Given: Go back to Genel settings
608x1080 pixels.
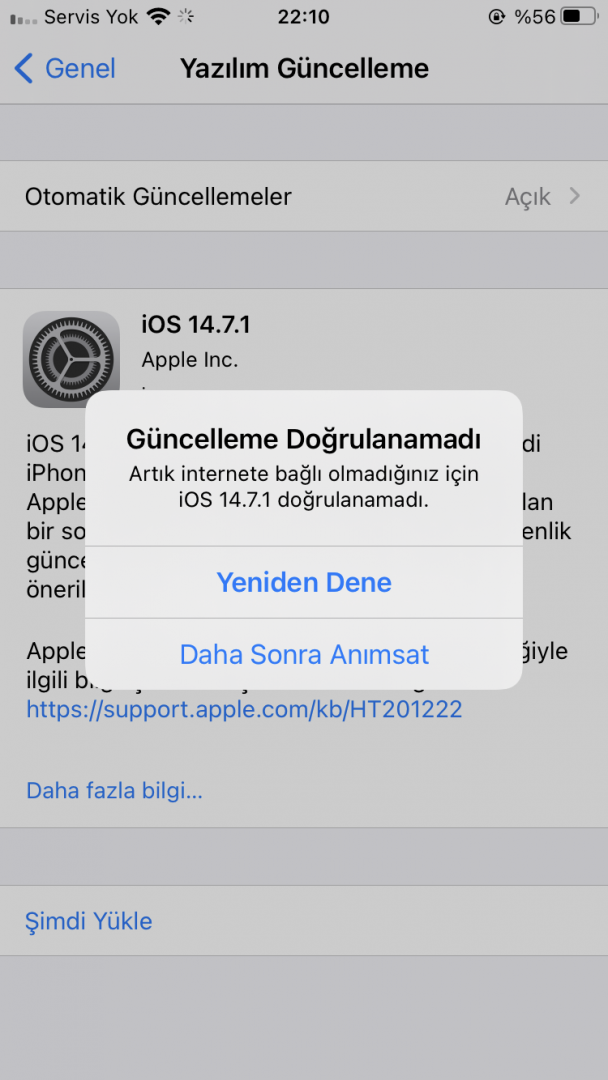Looking at the screenshot, I should (66, 68).
